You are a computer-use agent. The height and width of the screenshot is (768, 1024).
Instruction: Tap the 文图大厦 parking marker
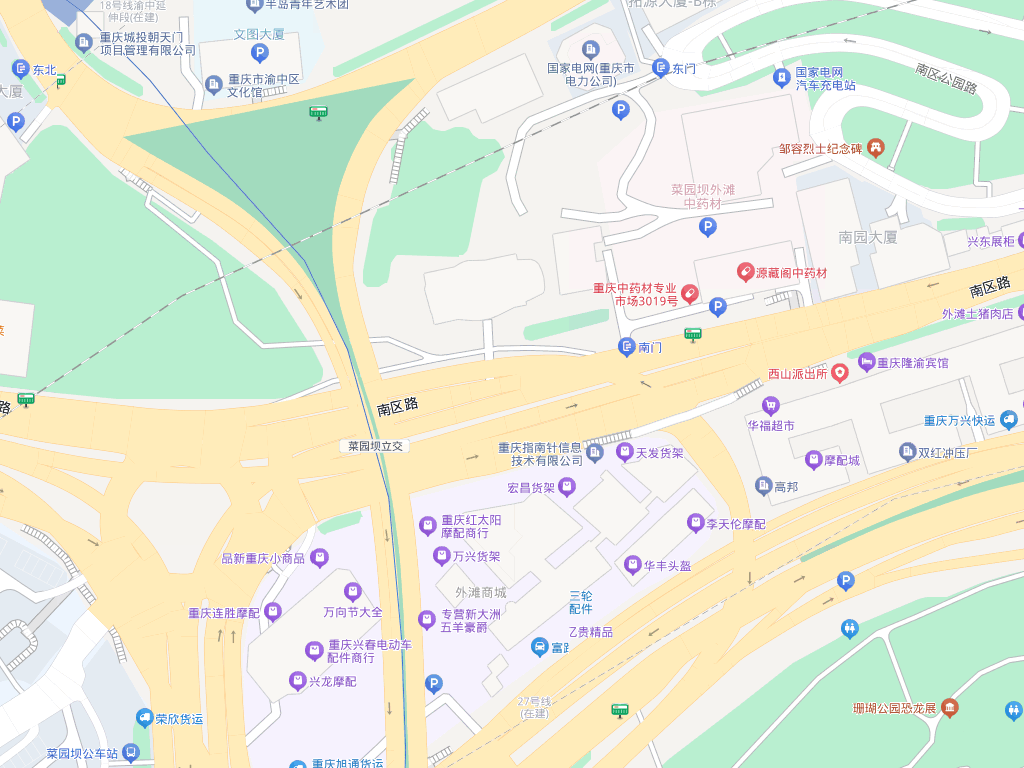pos(260,53)
